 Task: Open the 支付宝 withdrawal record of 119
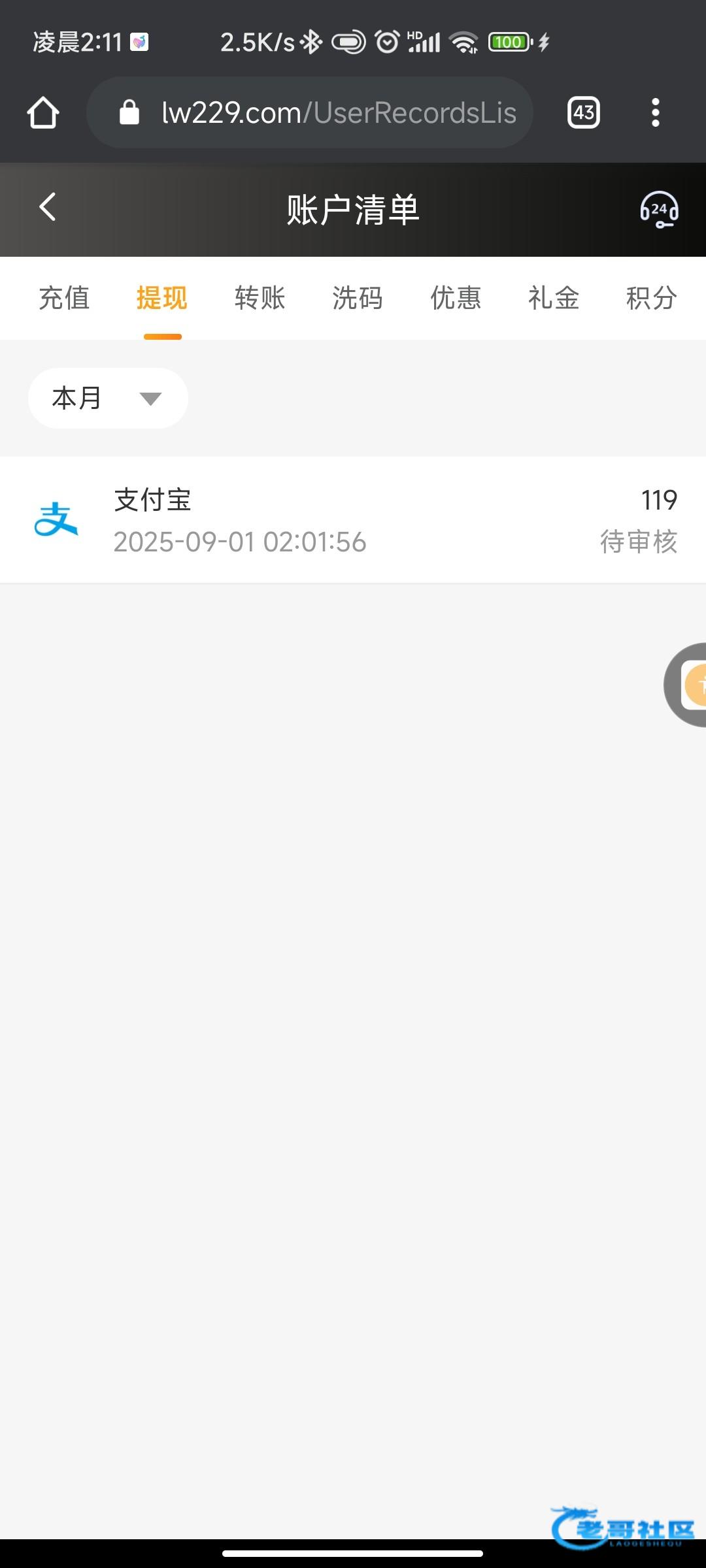(353, 520)
